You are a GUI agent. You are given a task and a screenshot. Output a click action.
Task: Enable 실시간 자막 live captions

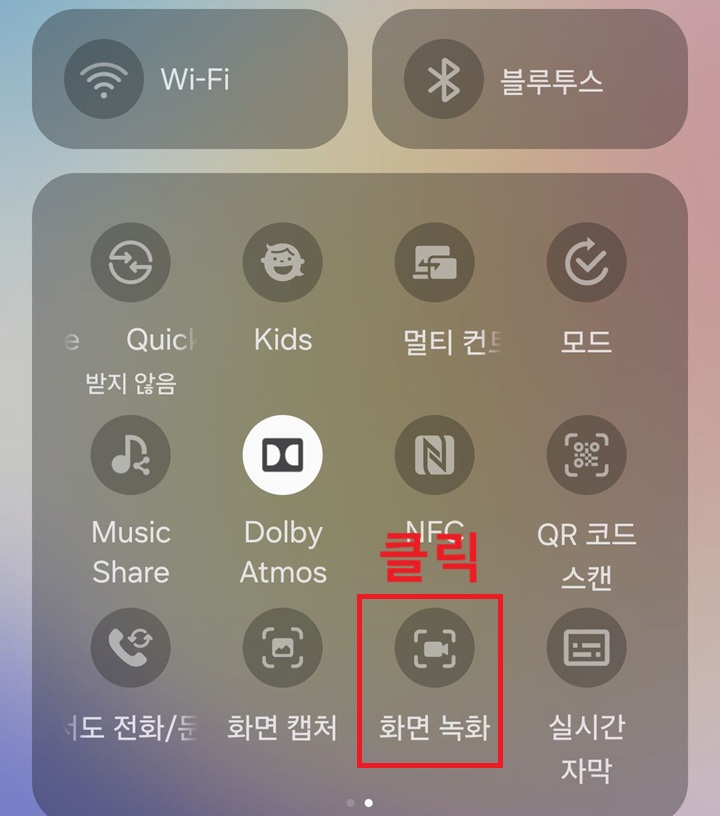click(x=587, y=647)
